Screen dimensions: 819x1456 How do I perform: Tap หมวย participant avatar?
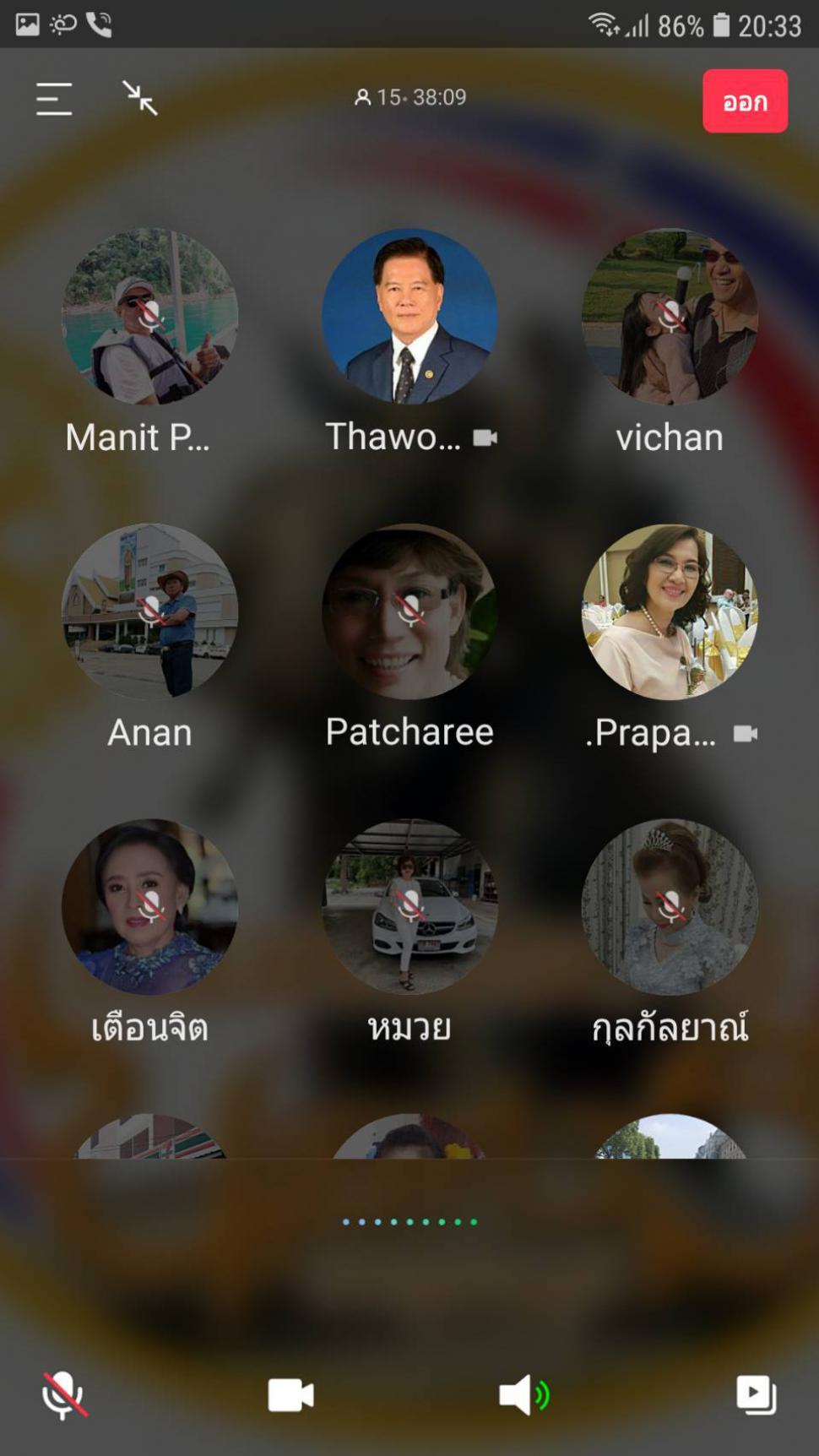tap(409, 906)
